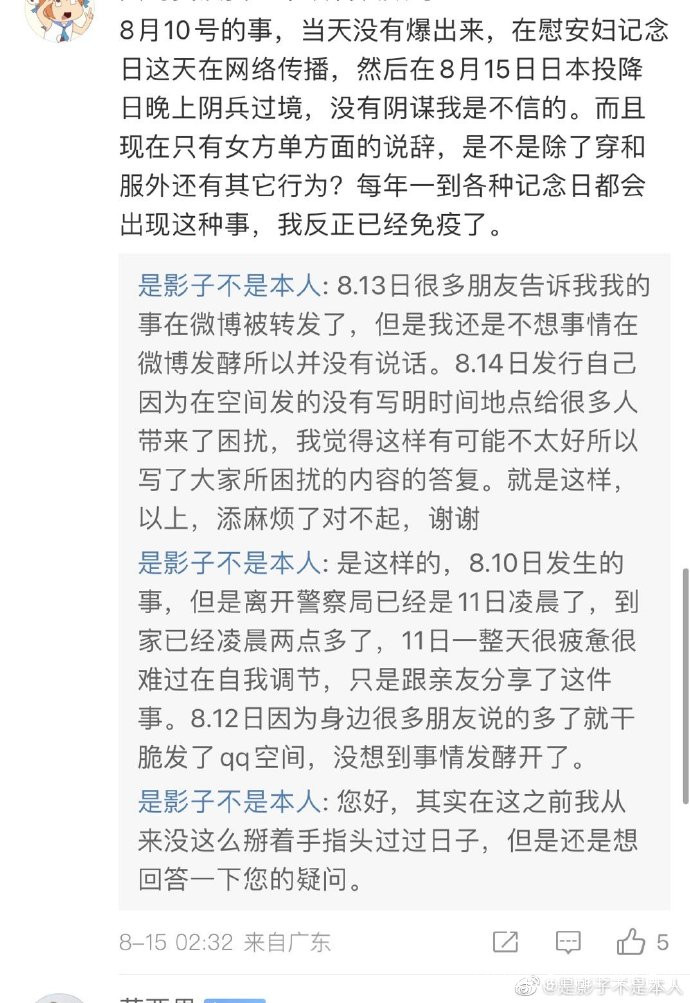Open 是影子不是本人's profile from the '8.13日很多朋友' reply
The width and height of the screenshot is (690, 1003).
coord(229,285)
